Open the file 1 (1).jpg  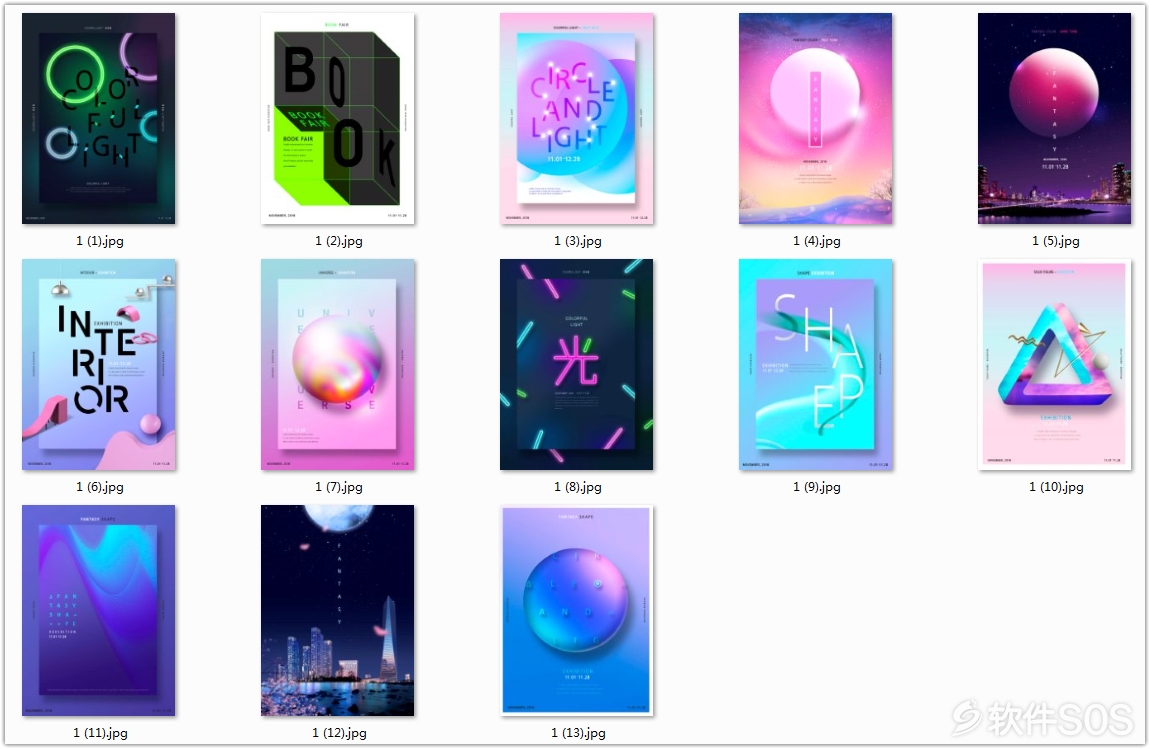click(99, 118)
